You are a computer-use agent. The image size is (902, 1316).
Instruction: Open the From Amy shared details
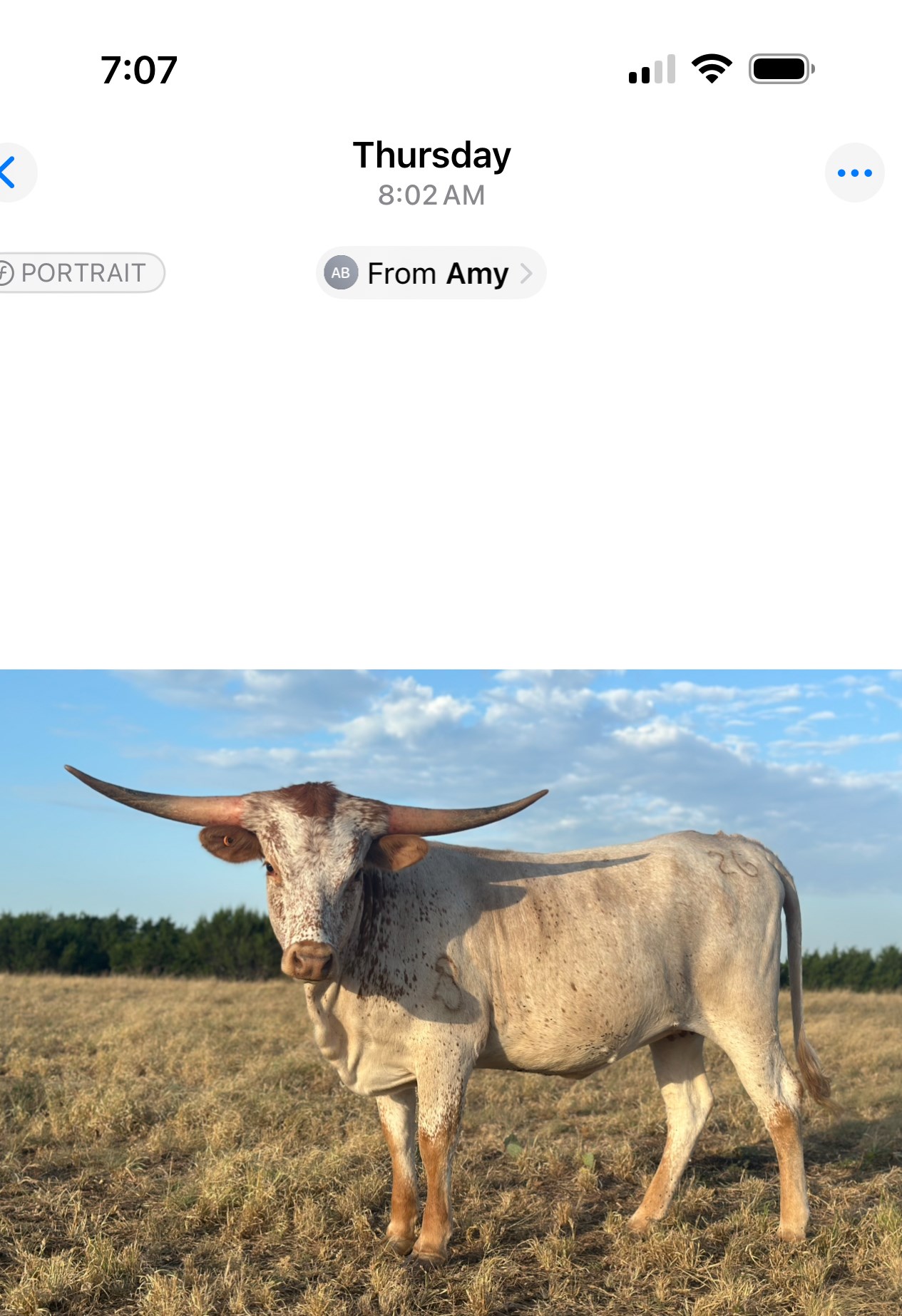coord(431,273)
